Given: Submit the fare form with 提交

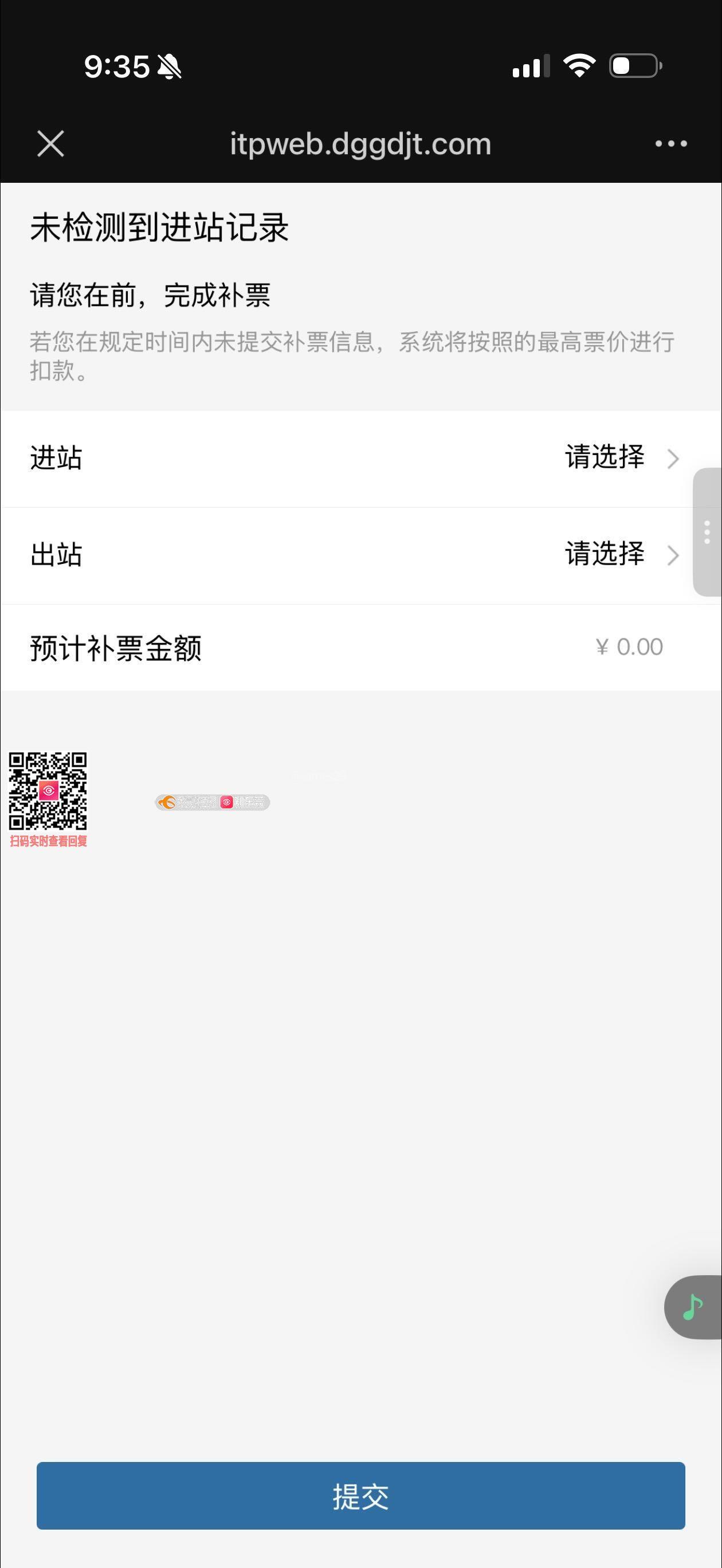Looking at the screenshot, I should click(x=361, y=1495).
